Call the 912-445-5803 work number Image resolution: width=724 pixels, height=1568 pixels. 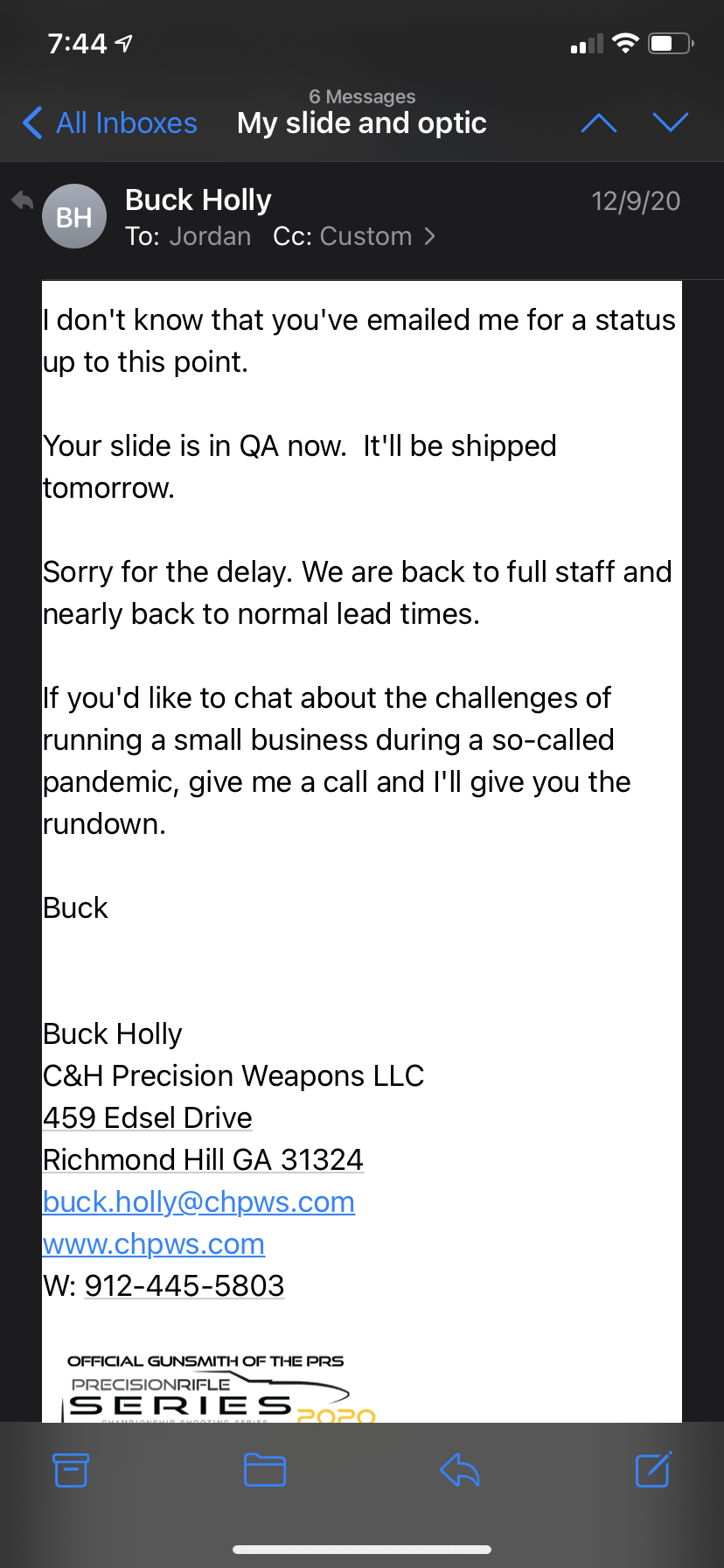pos(184,1285)
